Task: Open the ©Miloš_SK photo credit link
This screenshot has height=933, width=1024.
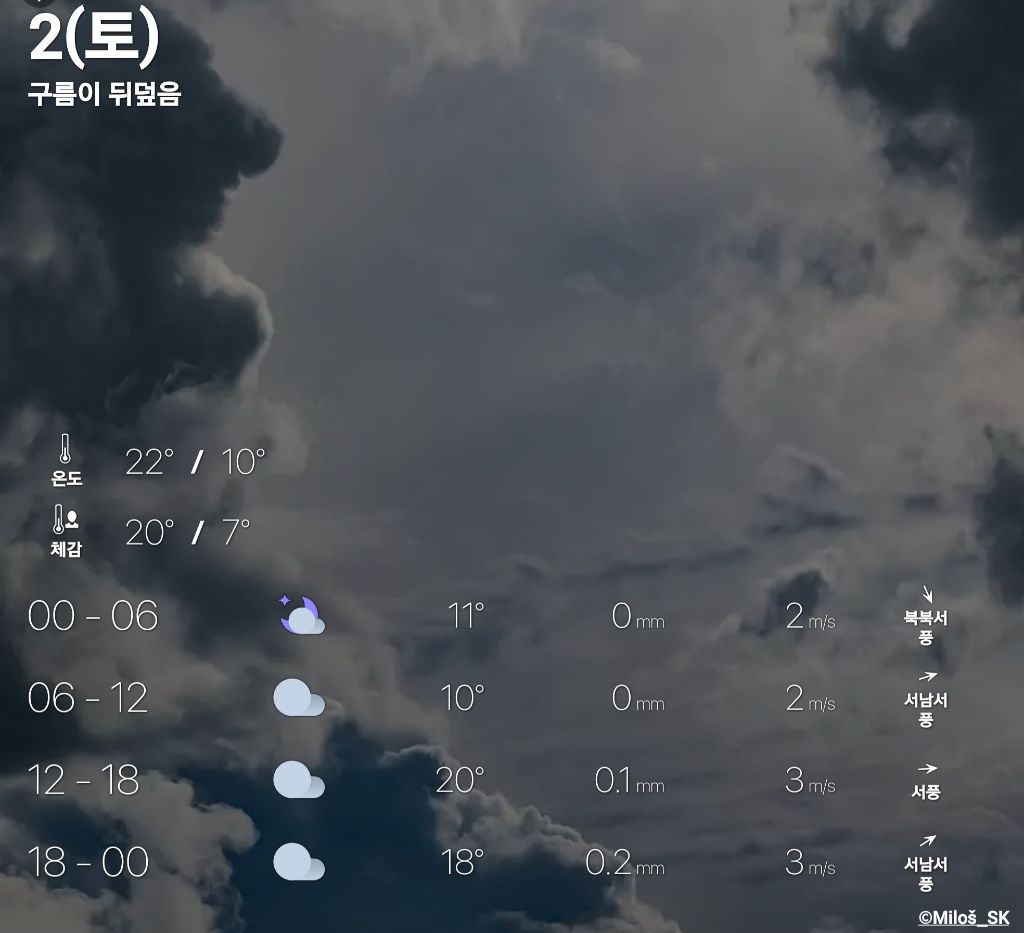Action: 964,917
